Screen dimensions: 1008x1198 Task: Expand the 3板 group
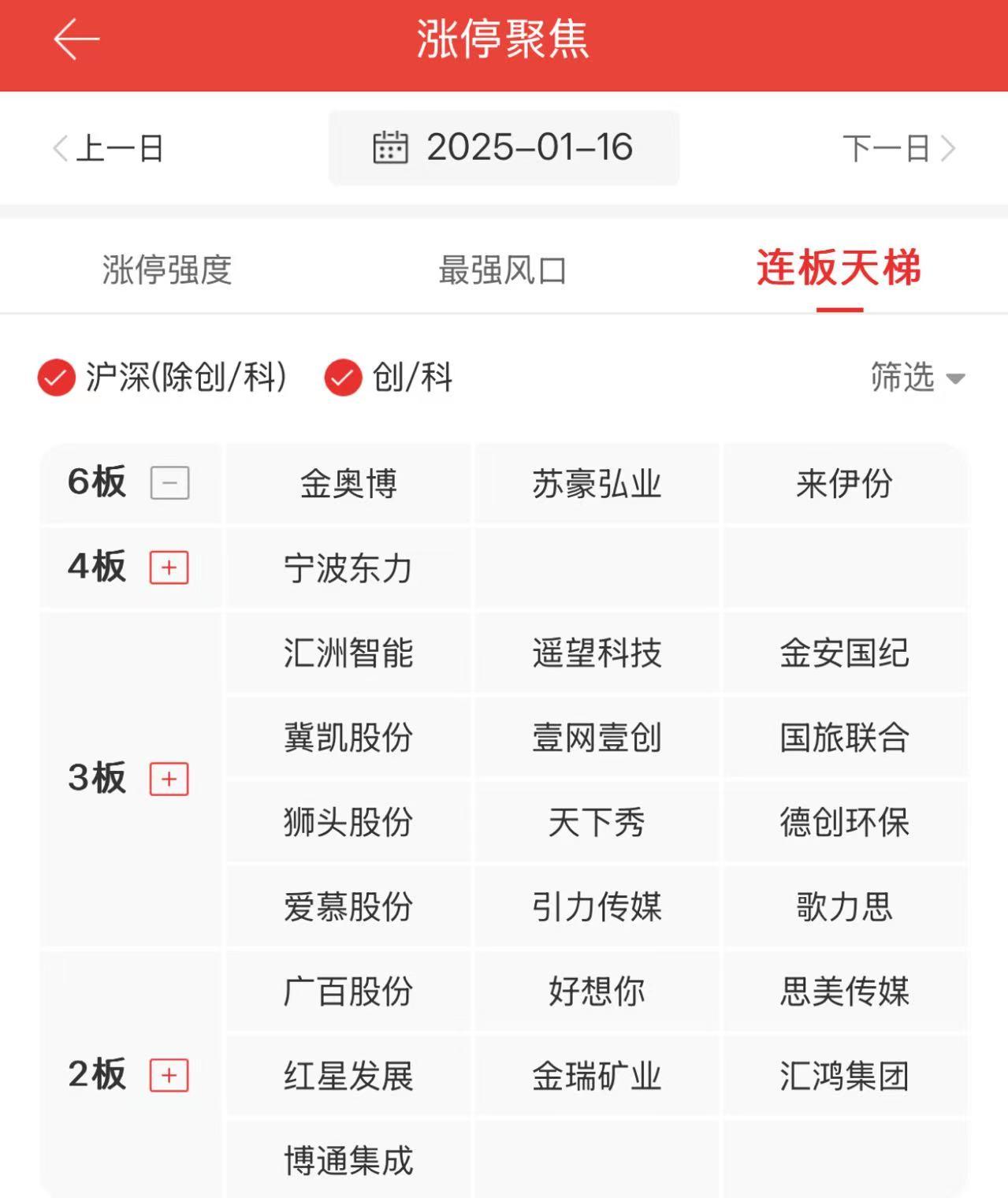pyautogui.click(x=168, y=779)
